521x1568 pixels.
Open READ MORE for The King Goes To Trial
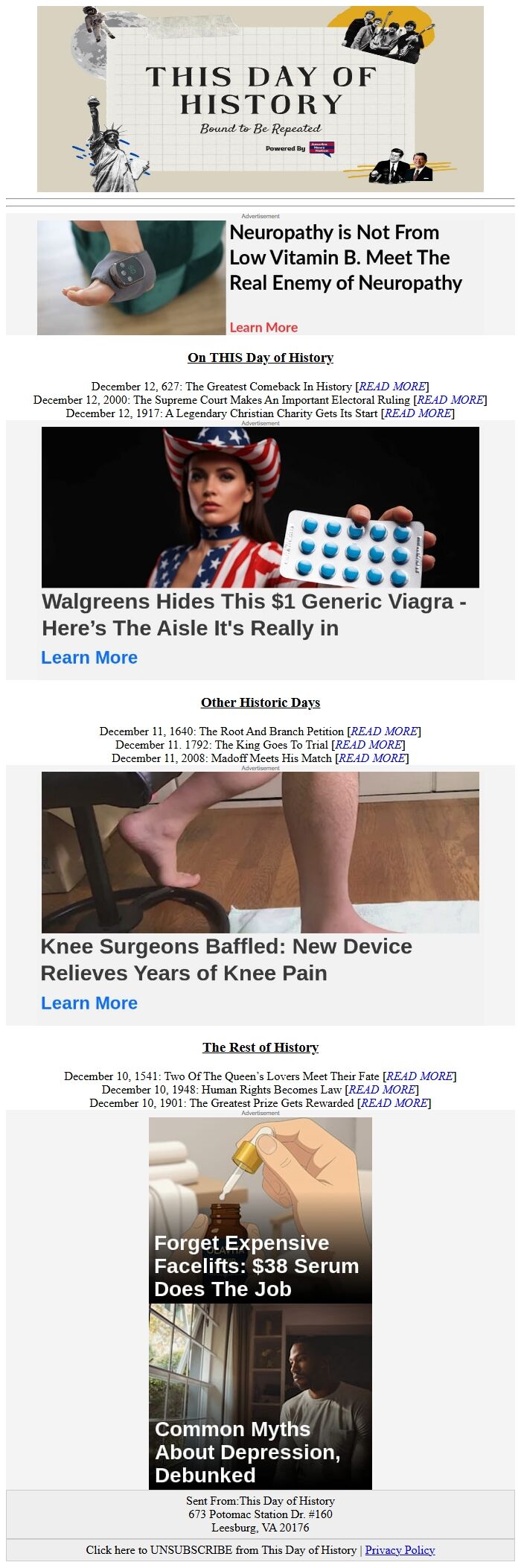368,745
